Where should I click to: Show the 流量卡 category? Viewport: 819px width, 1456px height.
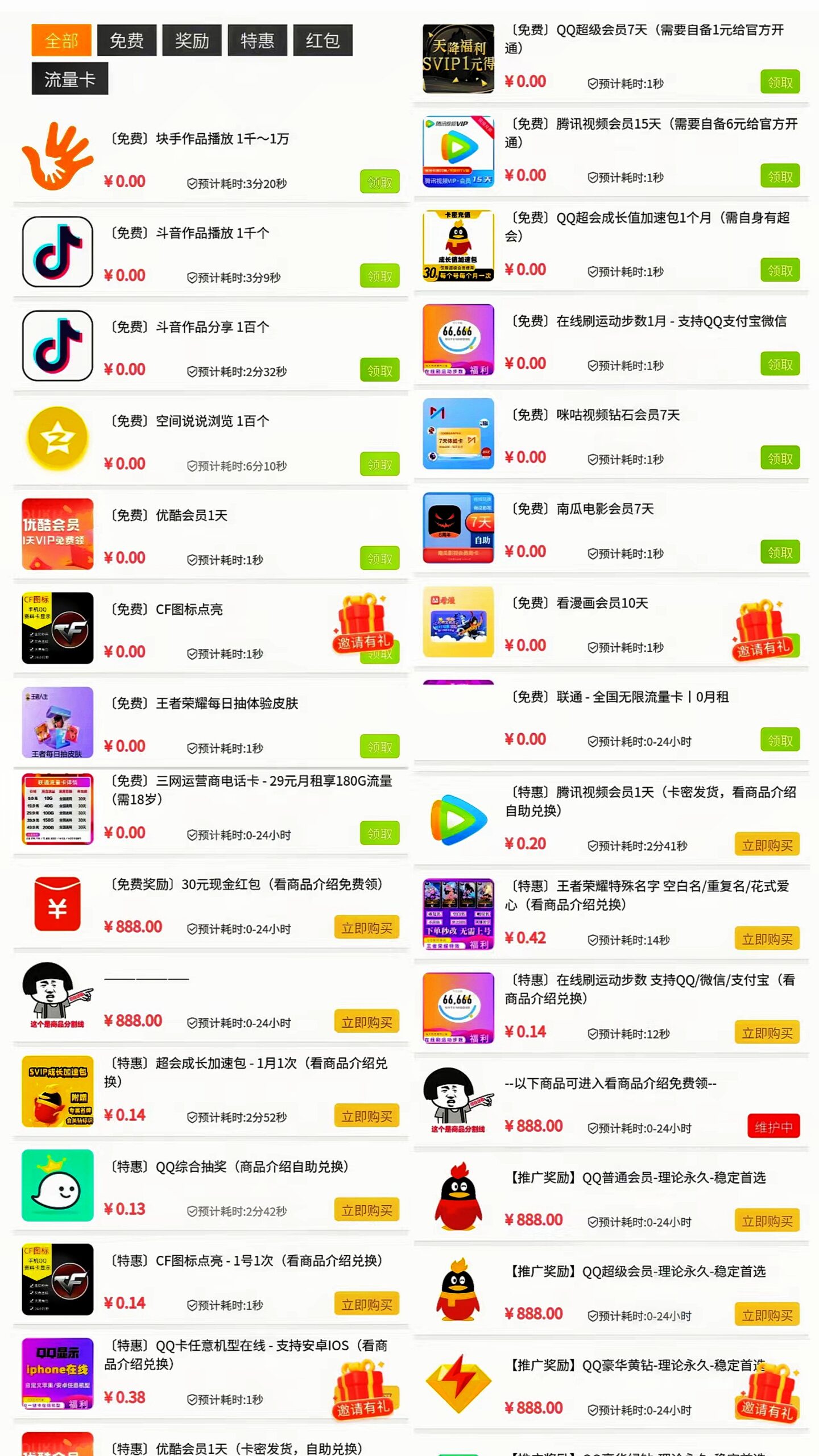(x=69, y=79)
